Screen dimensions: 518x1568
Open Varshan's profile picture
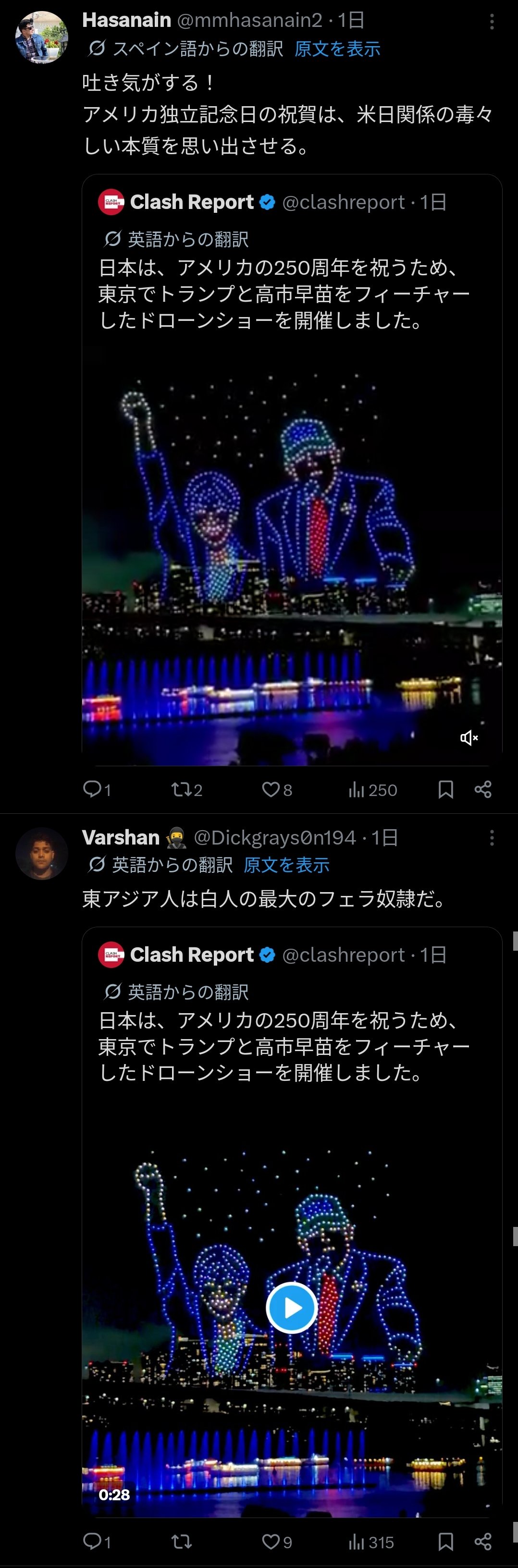pos(41,853)
